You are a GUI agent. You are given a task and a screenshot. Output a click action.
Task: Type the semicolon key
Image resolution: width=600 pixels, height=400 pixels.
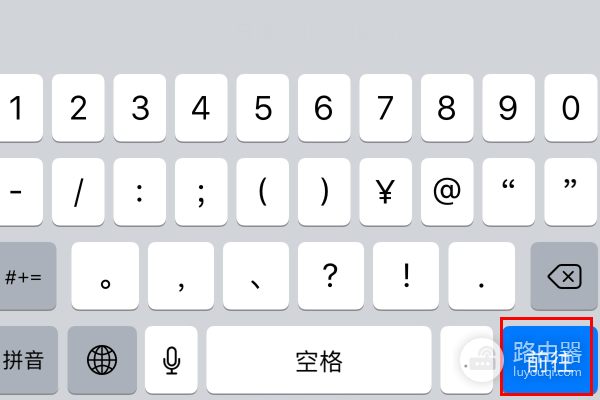click(202, 191)
